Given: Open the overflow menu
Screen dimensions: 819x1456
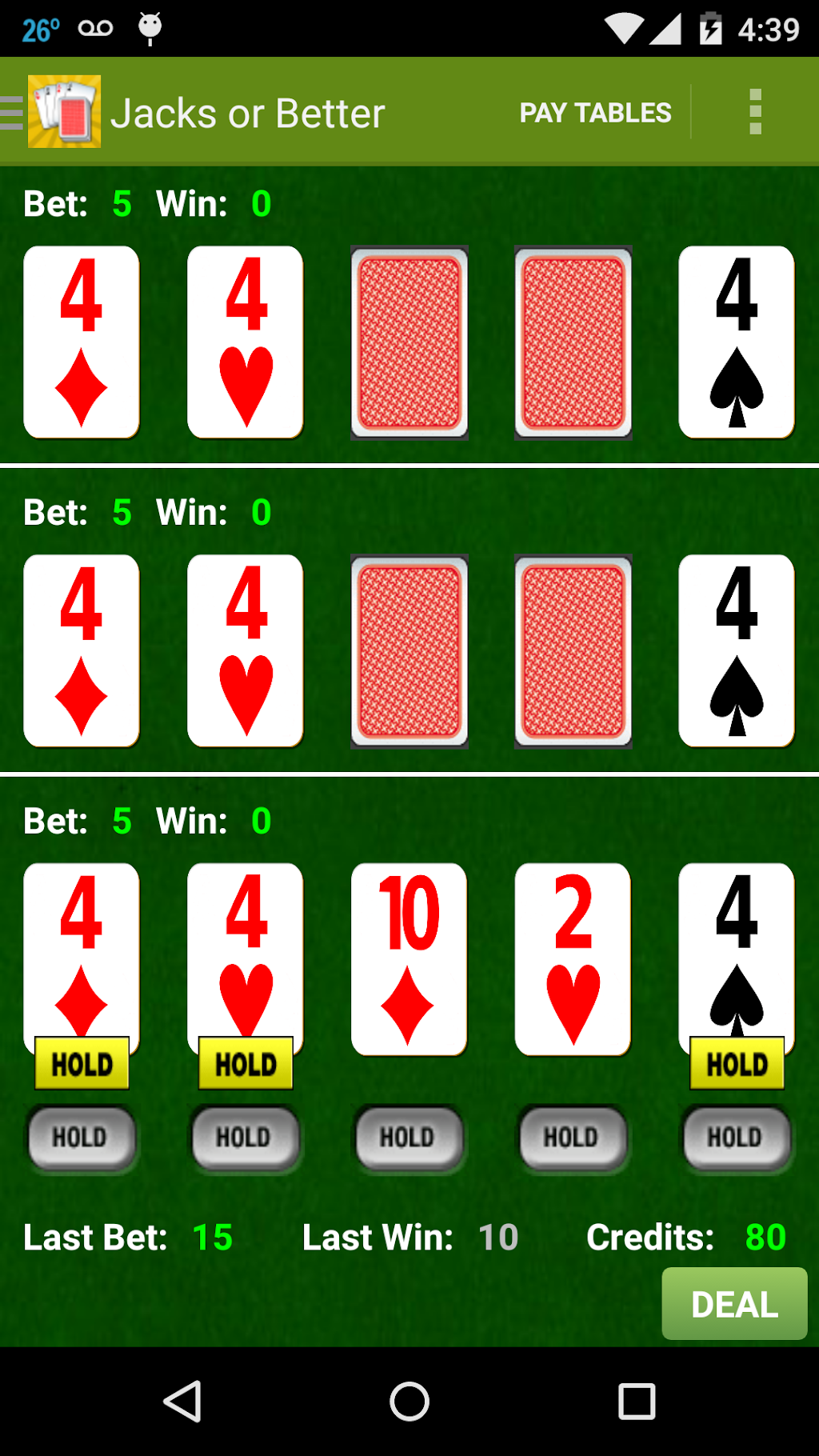Looking at the screenshot, I should (755, 112).
